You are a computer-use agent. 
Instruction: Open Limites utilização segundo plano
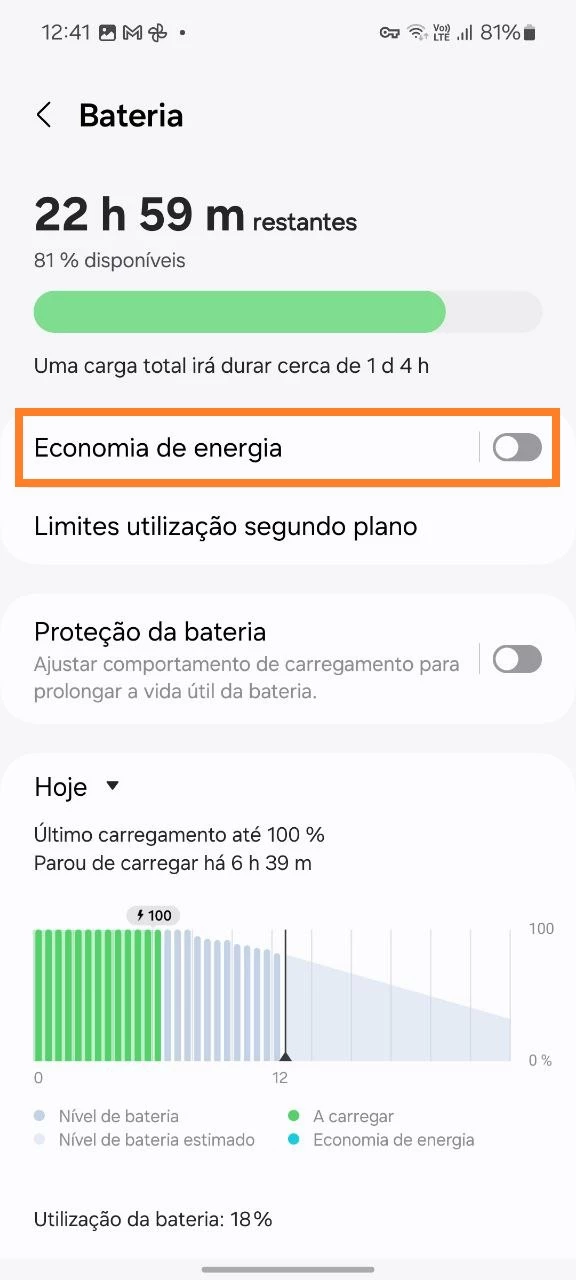click(288, 526)
